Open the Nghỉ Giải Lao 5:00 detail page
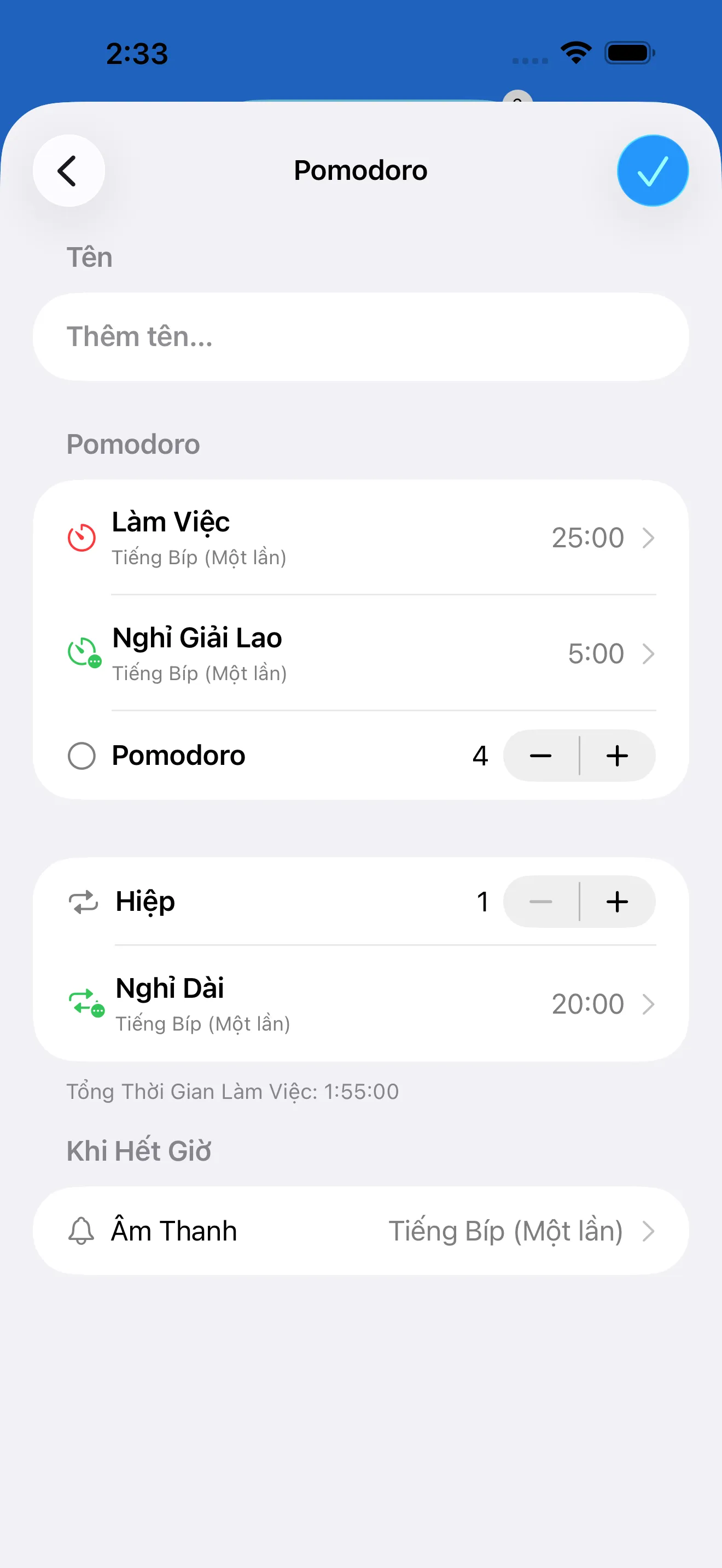Viewport: 722px width, 1568px height. (649, 654)
